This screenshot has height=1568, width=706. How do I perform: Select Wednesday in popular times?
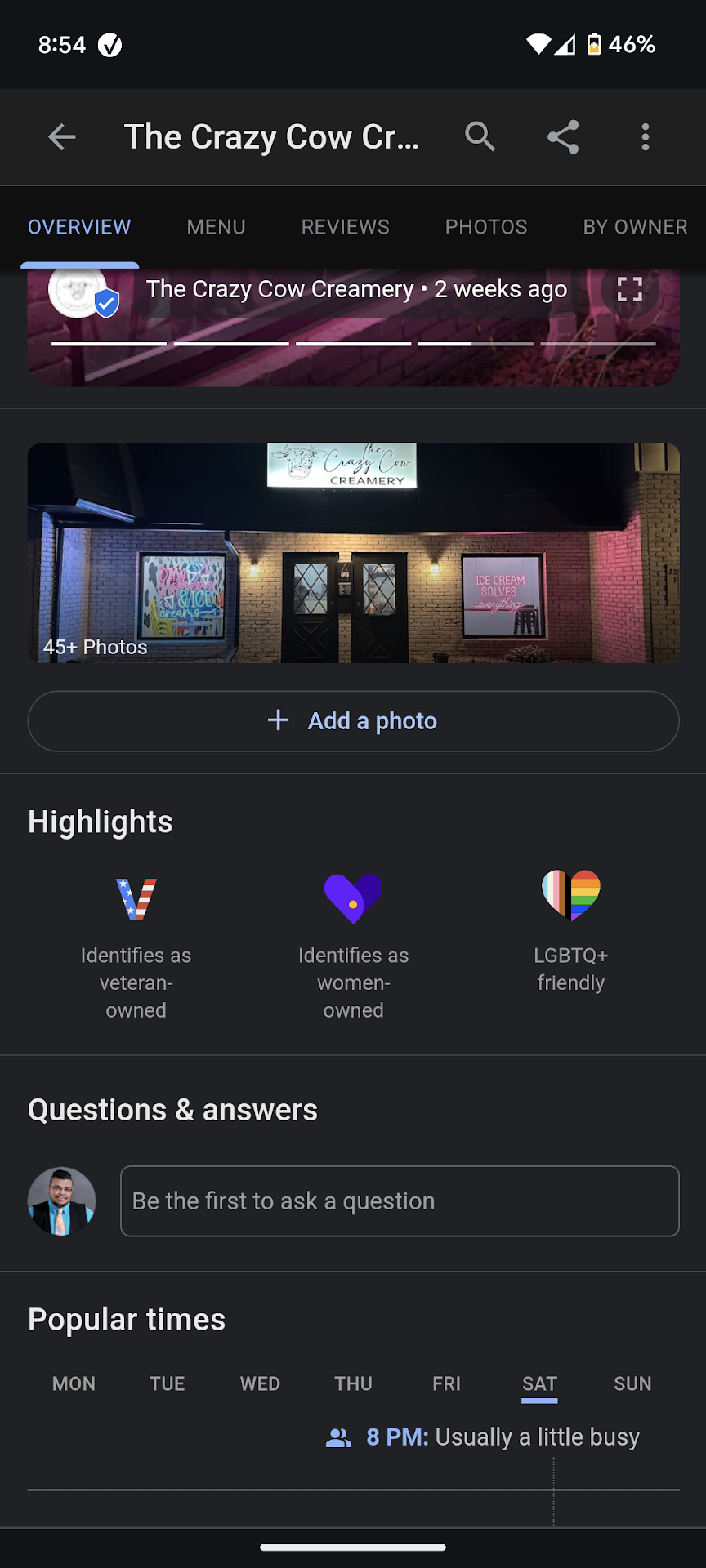260,1383
